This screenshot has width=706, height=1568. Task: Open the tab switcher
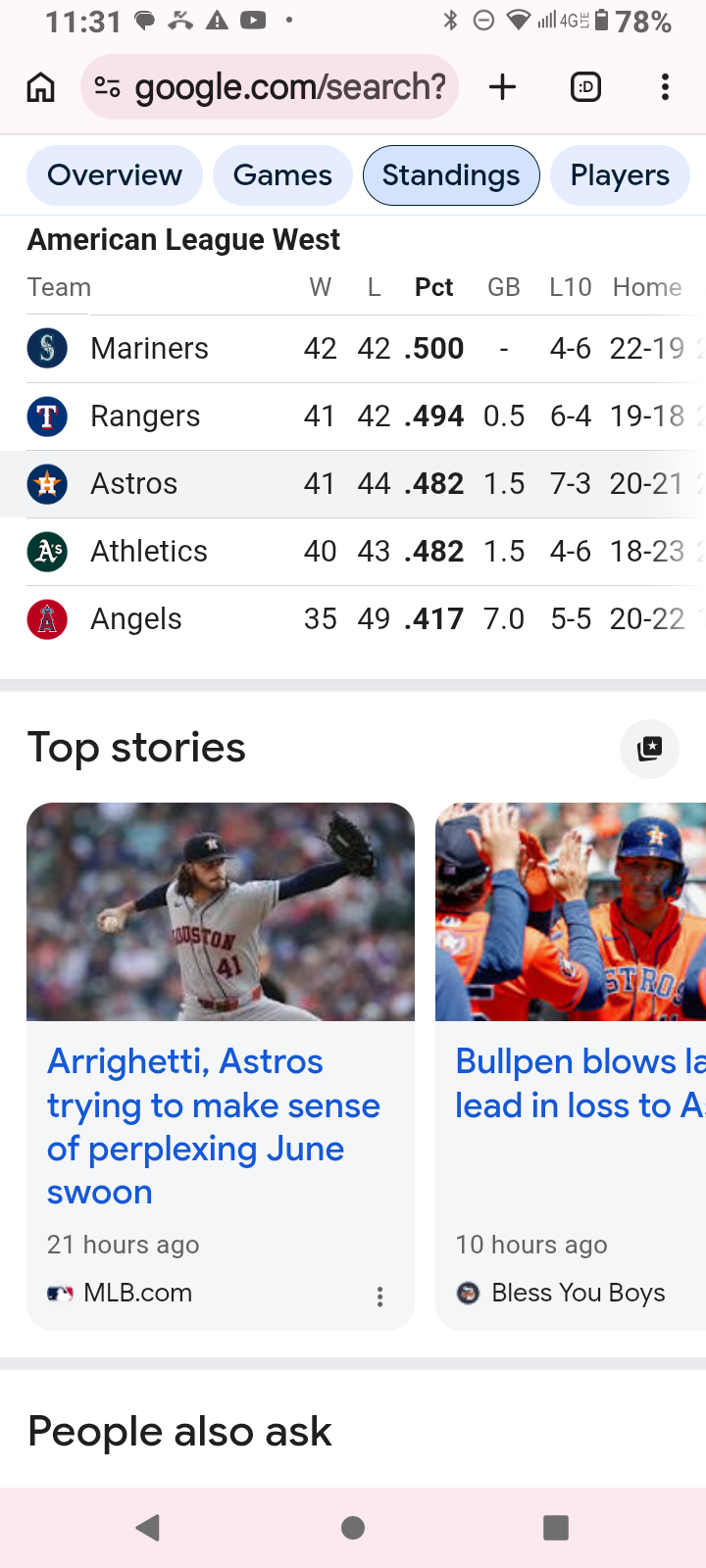click(x=585, y=87)
